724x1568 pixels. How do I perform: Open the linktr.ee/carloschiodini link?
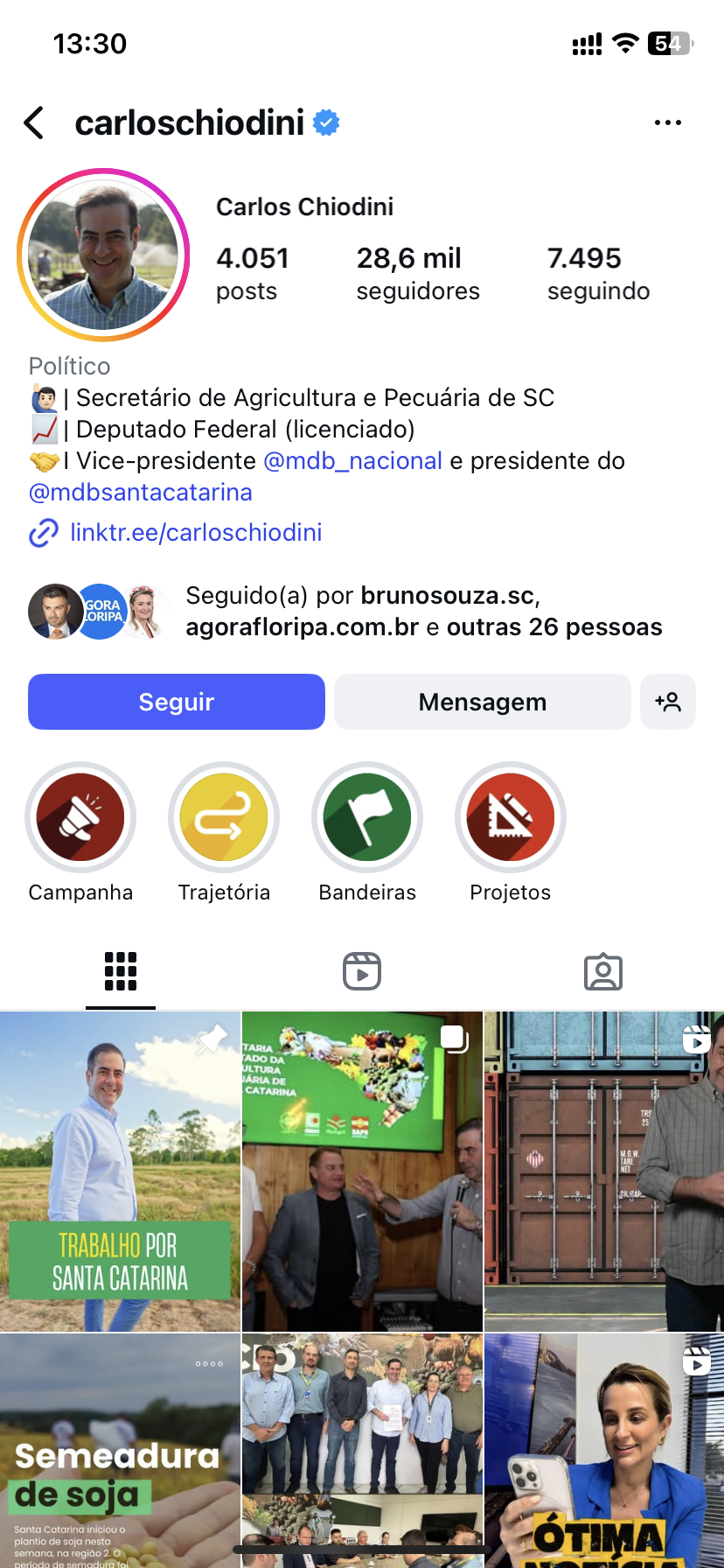tap(196, 533)
